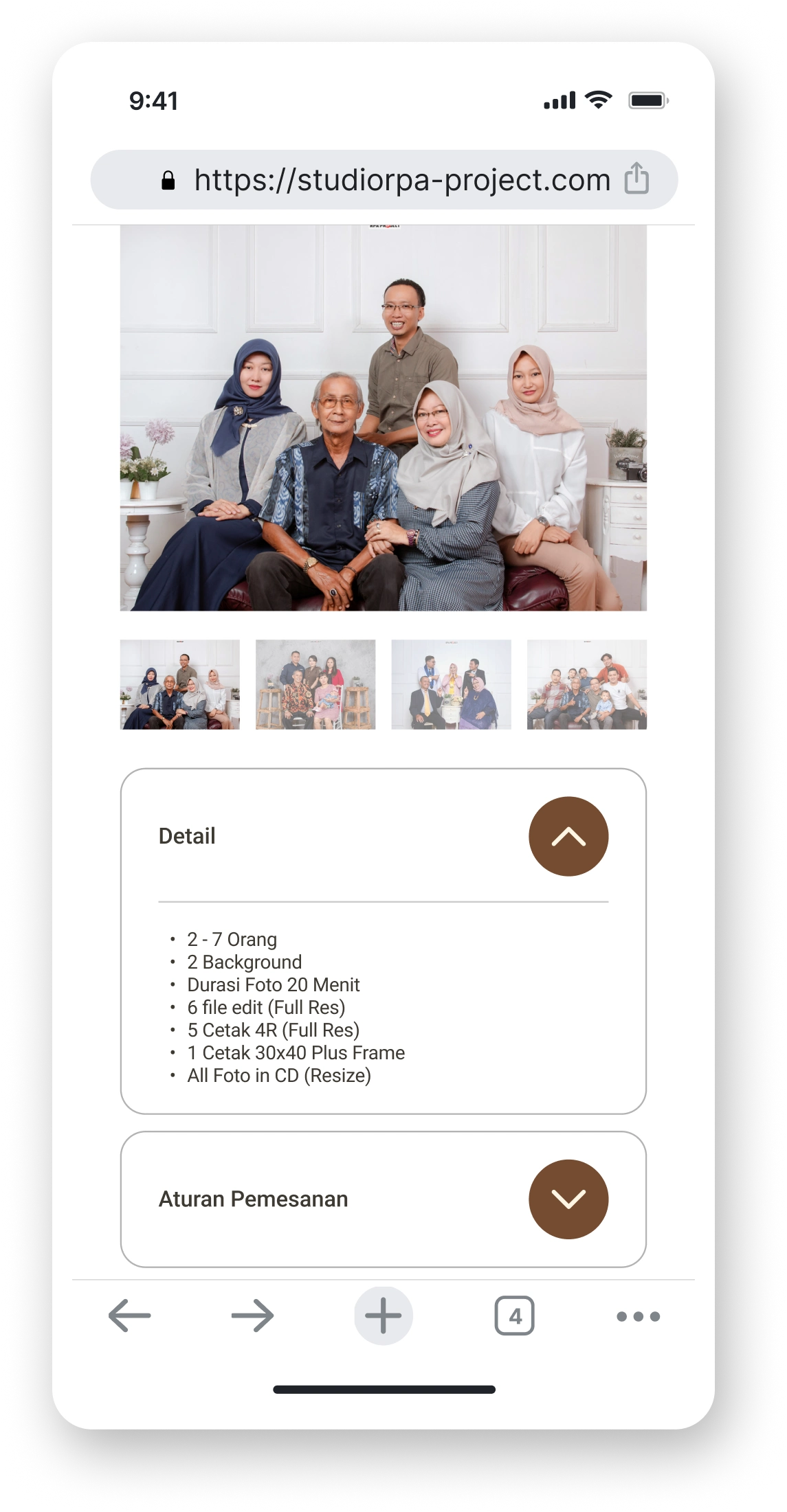Open the browser overflow menu
Screen dimensions: 787x1512
[638, 1316]
